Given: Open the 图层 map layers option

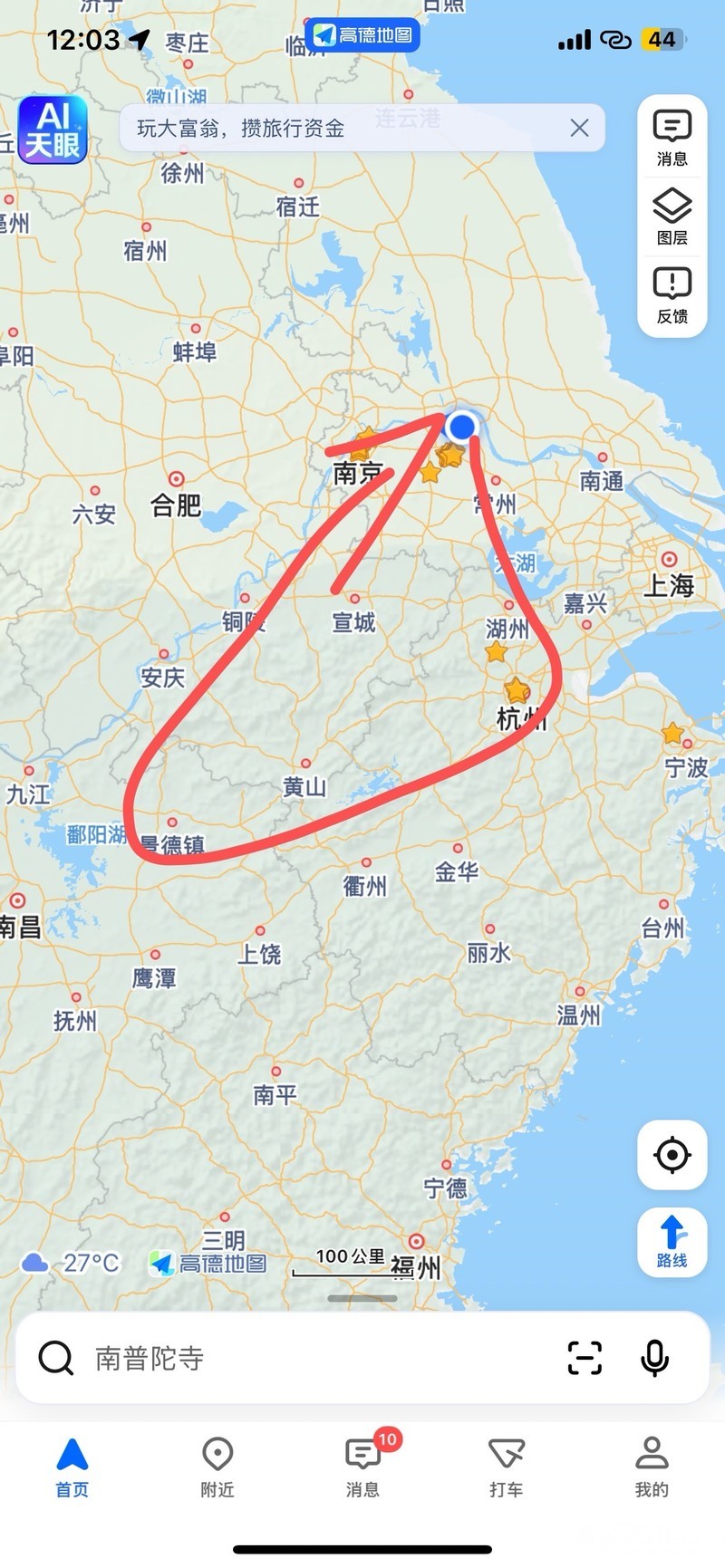Looking at the screenshot, I should coord(672,216).
